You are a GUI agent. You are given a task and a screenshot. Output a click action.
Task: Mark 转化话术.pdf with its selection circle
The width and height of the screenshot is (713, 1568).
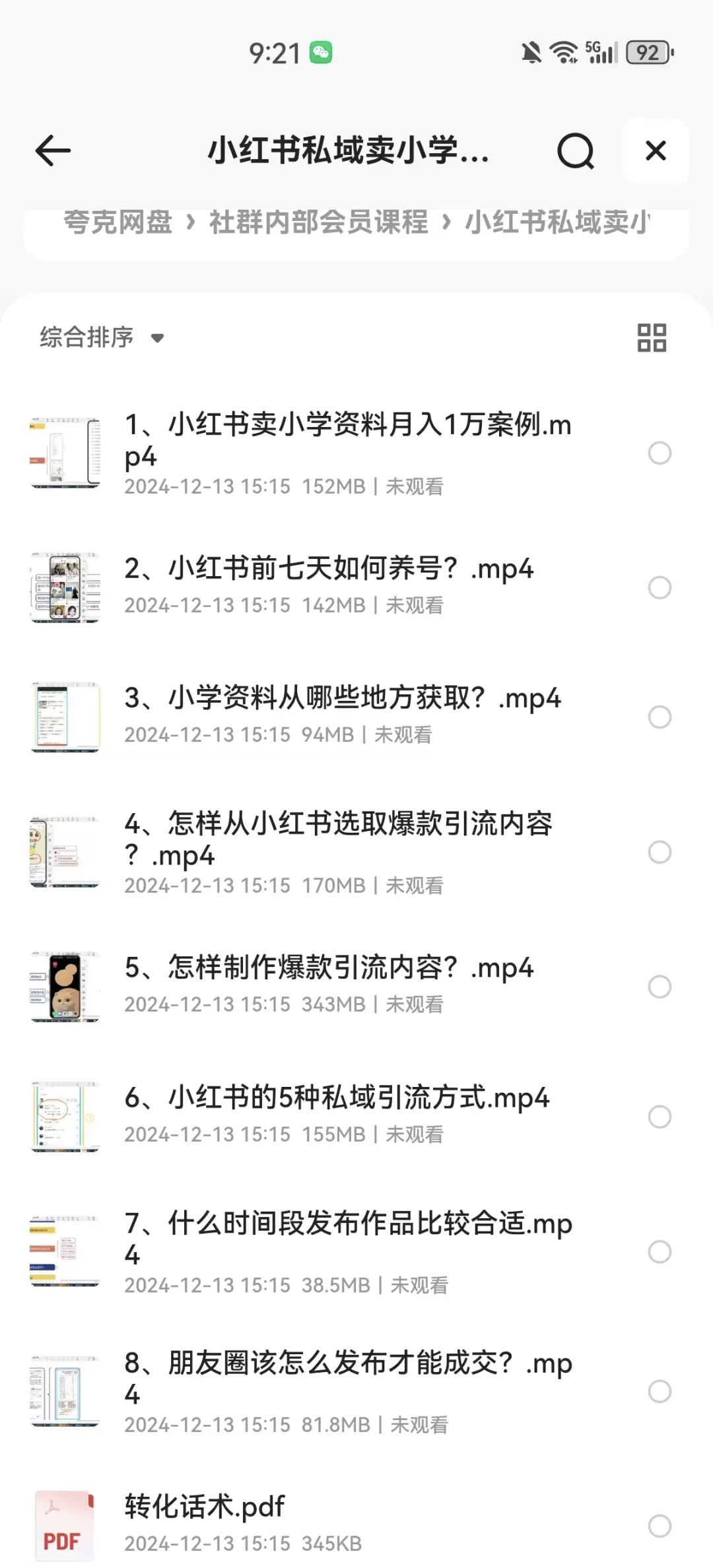click(x=660, y=1526)
